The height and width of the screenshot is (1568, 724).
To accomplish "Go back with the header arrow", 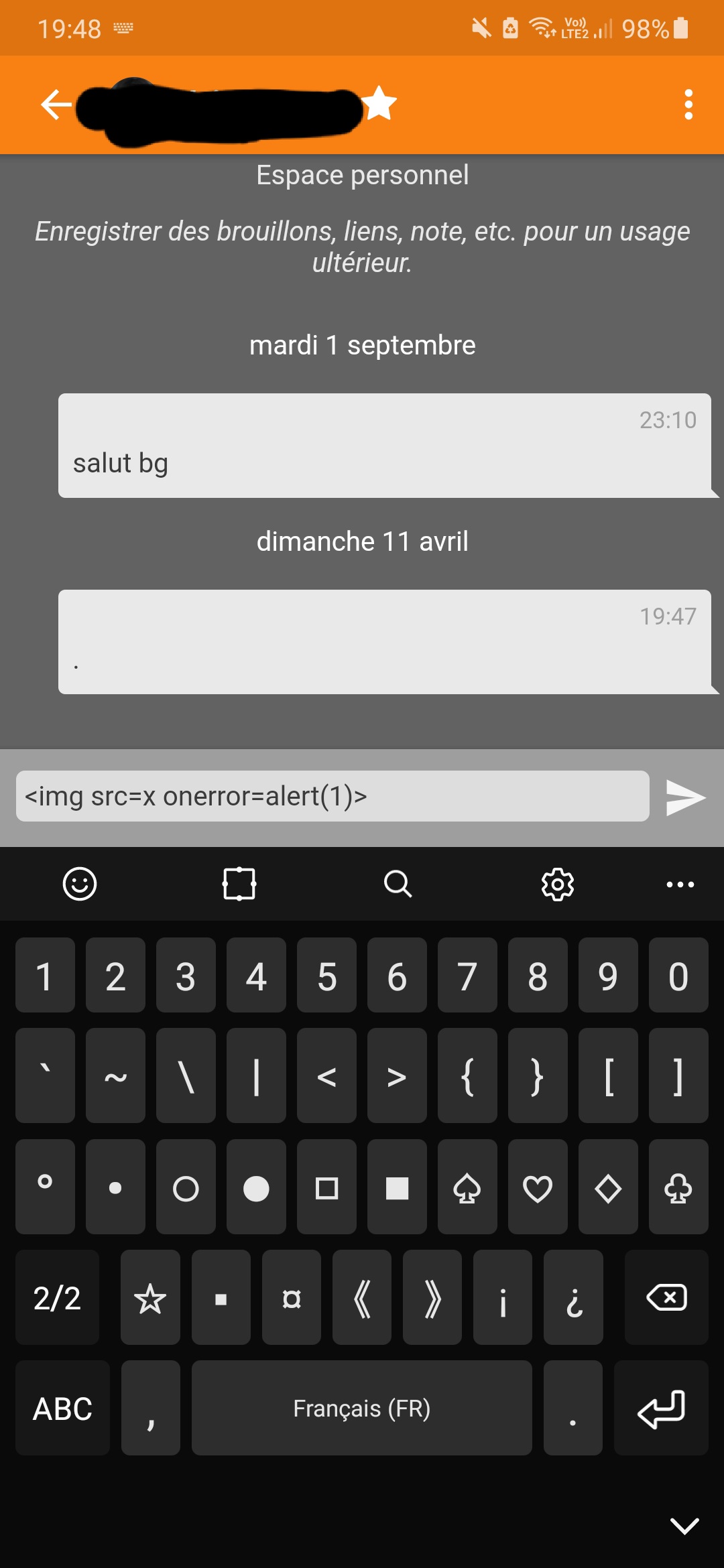I will [x=56, y=105].
